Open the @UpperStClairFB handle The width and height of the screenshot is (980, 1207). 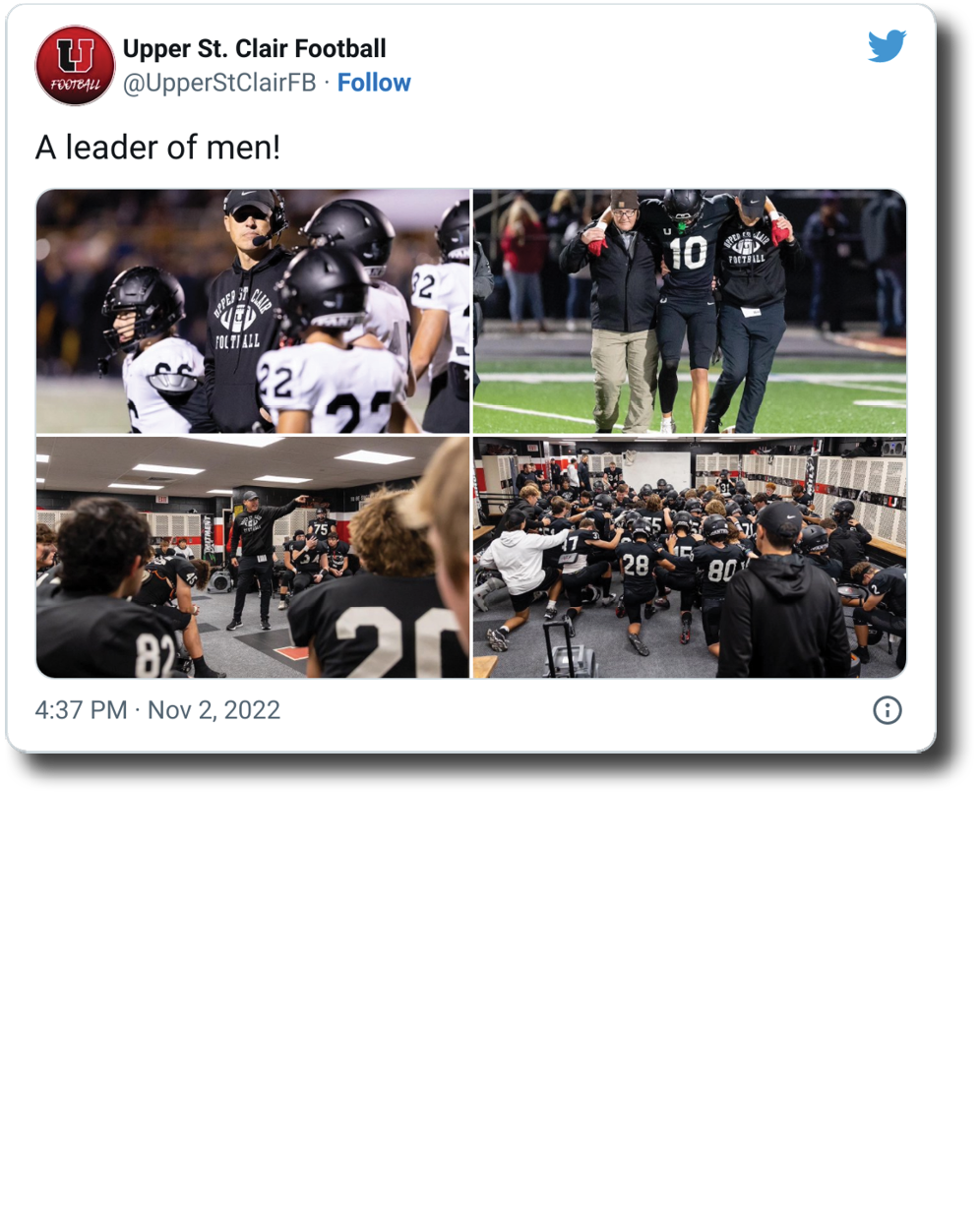click(x=219, y=83)
